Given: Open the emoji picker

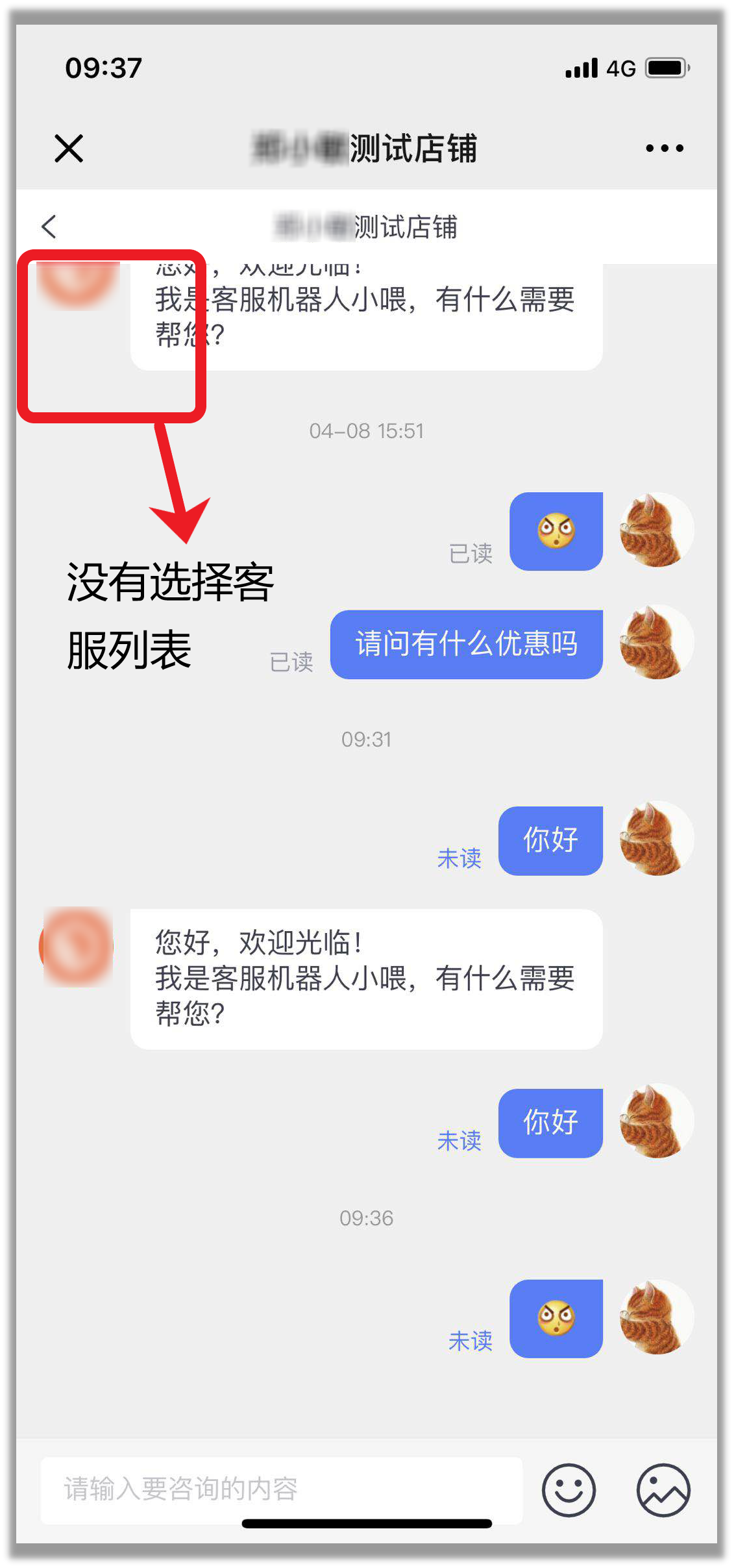Looking at the screenshot, I should 569,1490.
